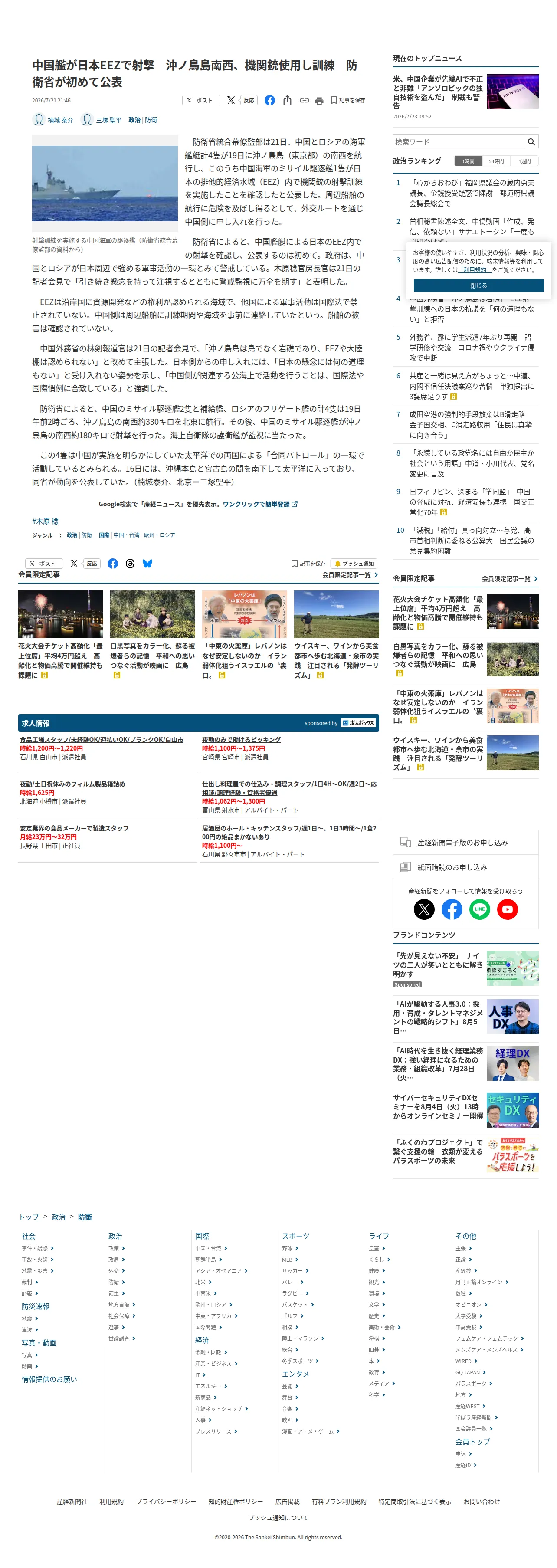Switch the ranking to 24時間

(496, 161)
